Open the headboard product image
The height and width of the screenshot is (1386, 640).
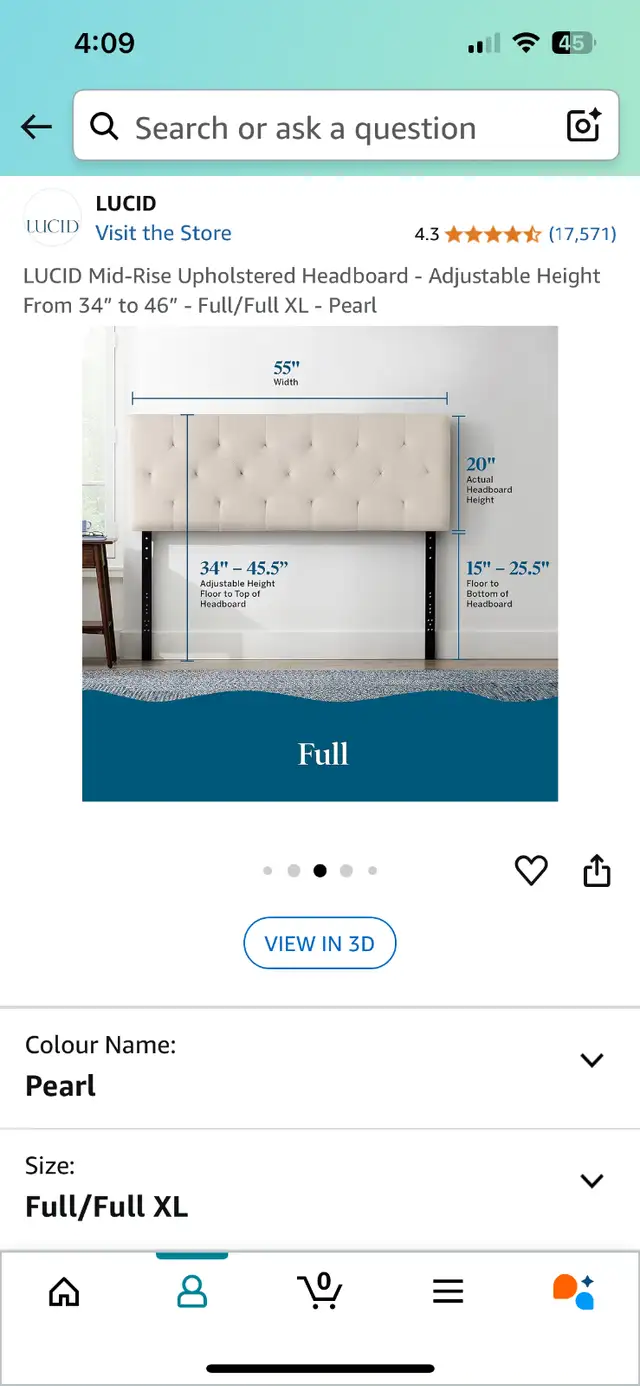(320, 564)
